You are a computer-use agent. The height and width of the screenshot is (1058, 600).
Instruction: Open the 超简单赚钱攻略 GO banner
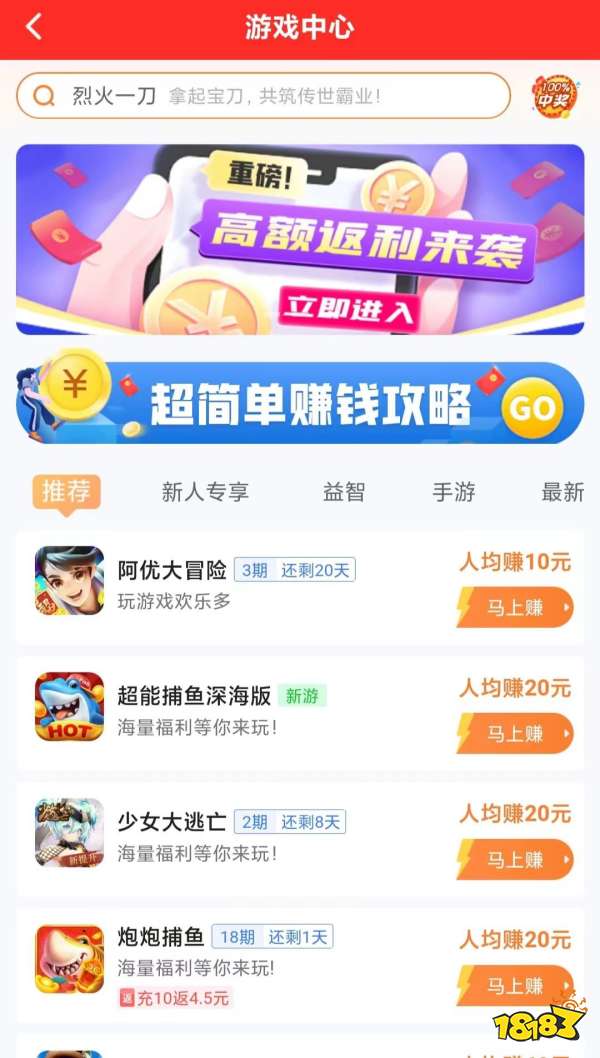300,404
